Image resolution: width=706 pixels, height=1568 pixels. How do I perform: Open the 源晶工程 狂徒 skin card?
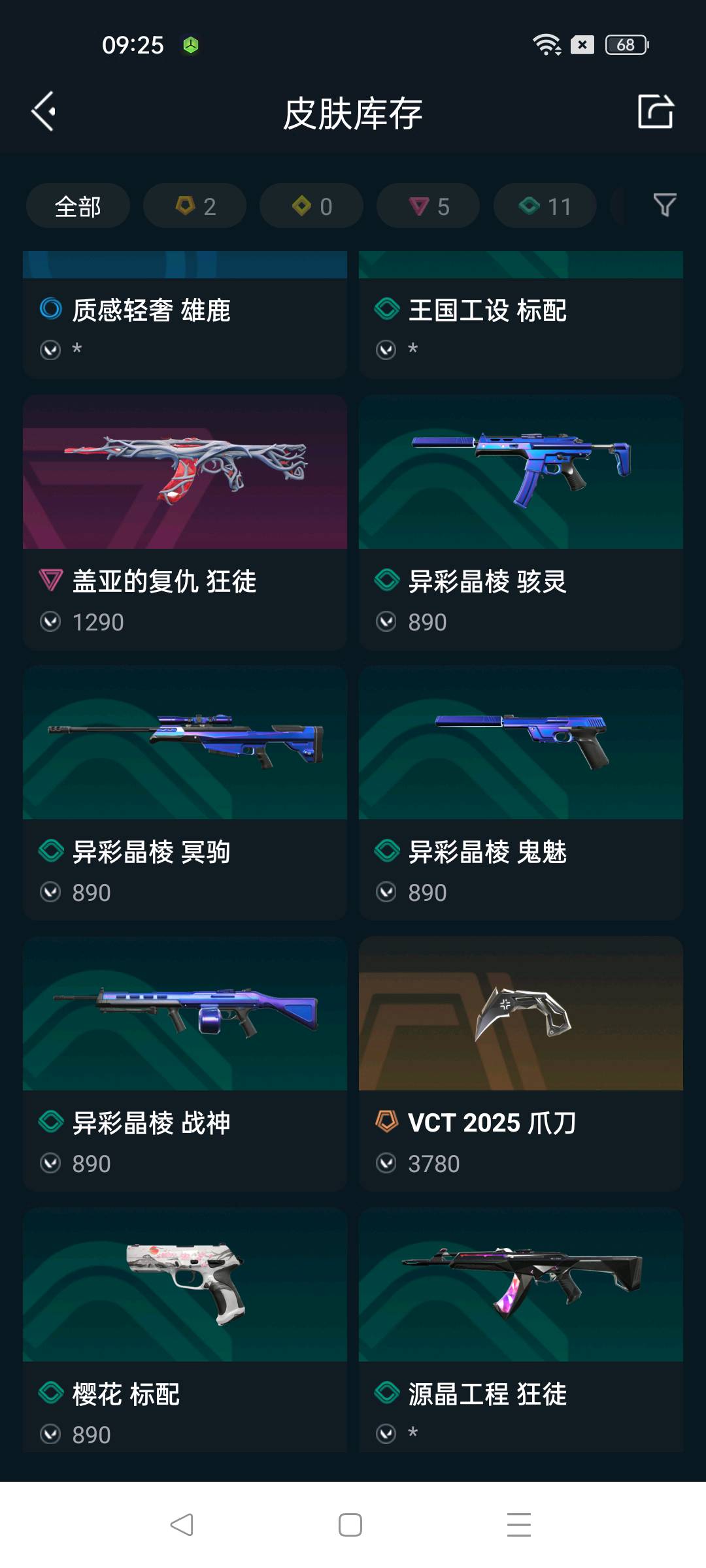coord(520,1333)
